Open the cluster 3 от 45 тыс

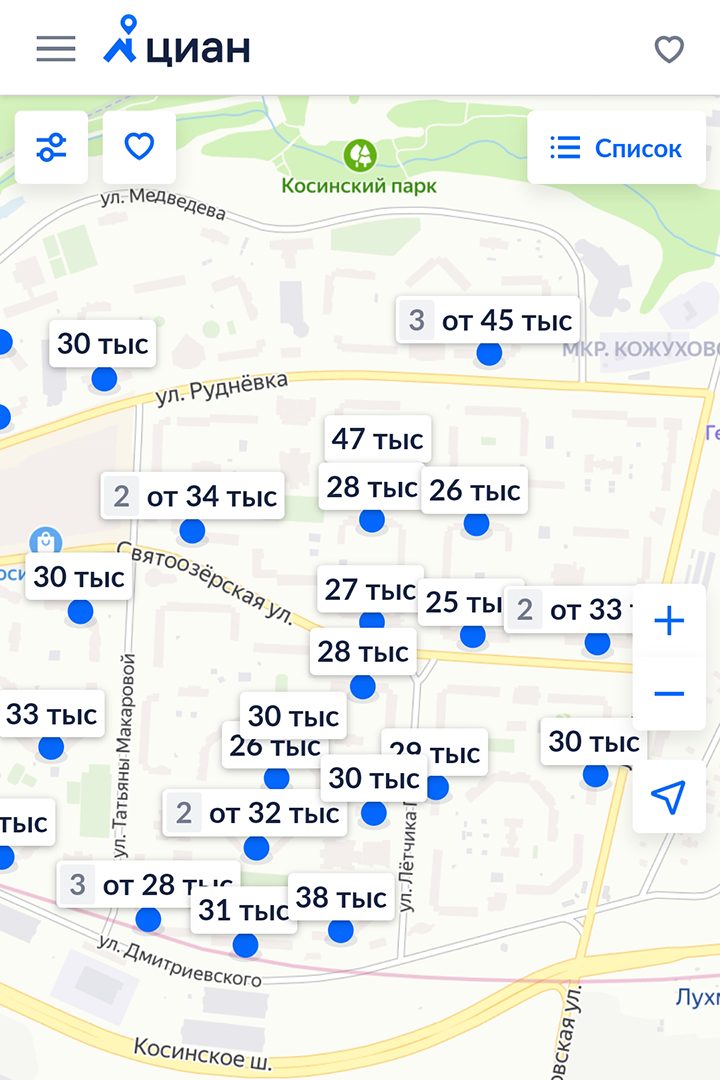[x=488, y=321]
